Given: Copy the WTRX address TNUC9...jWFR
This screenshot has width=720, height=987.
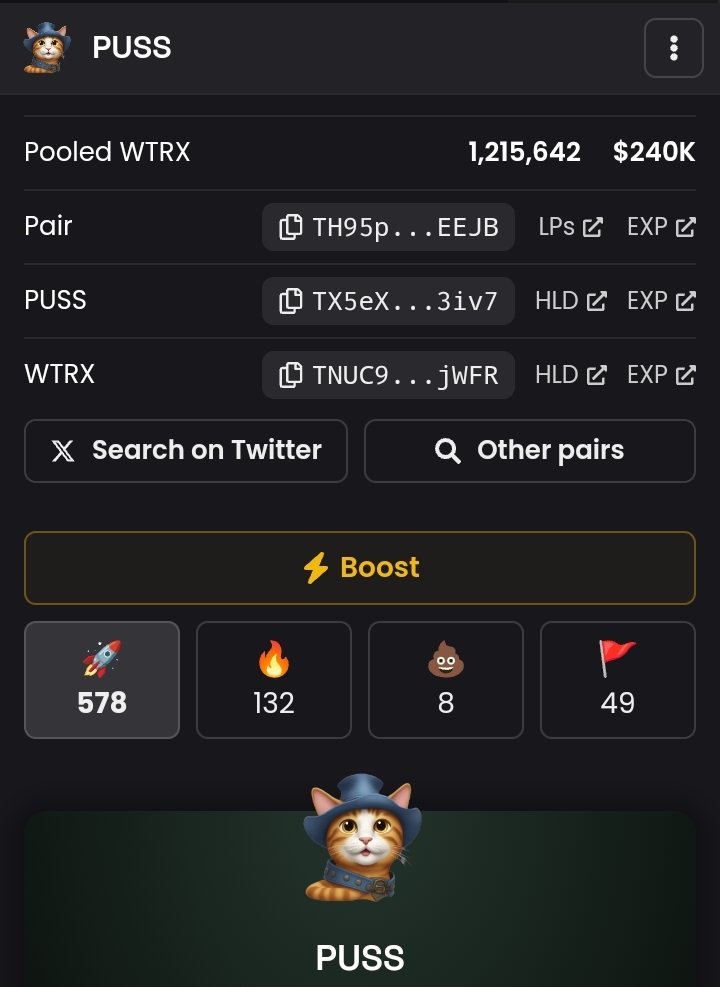Looking at the screenshot, I should click(x=388, y=375).
